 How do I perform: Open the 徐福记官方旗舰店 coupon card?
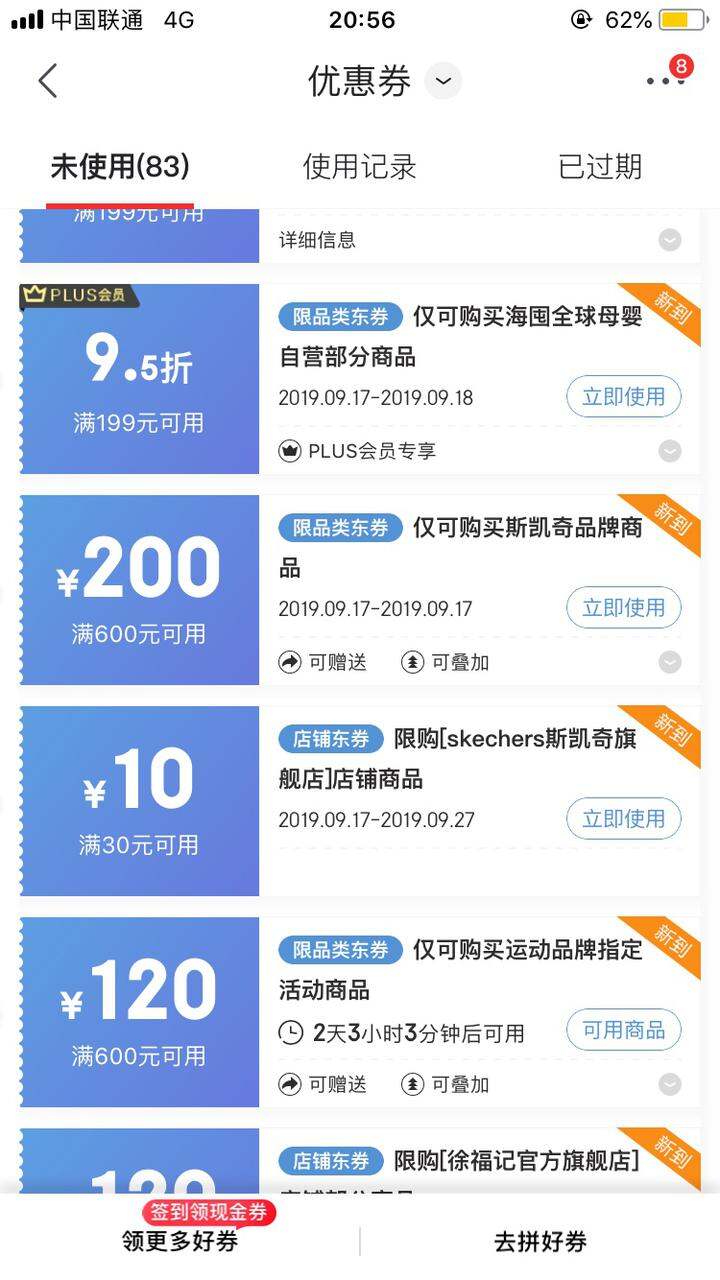click(x=360, y=1161)
